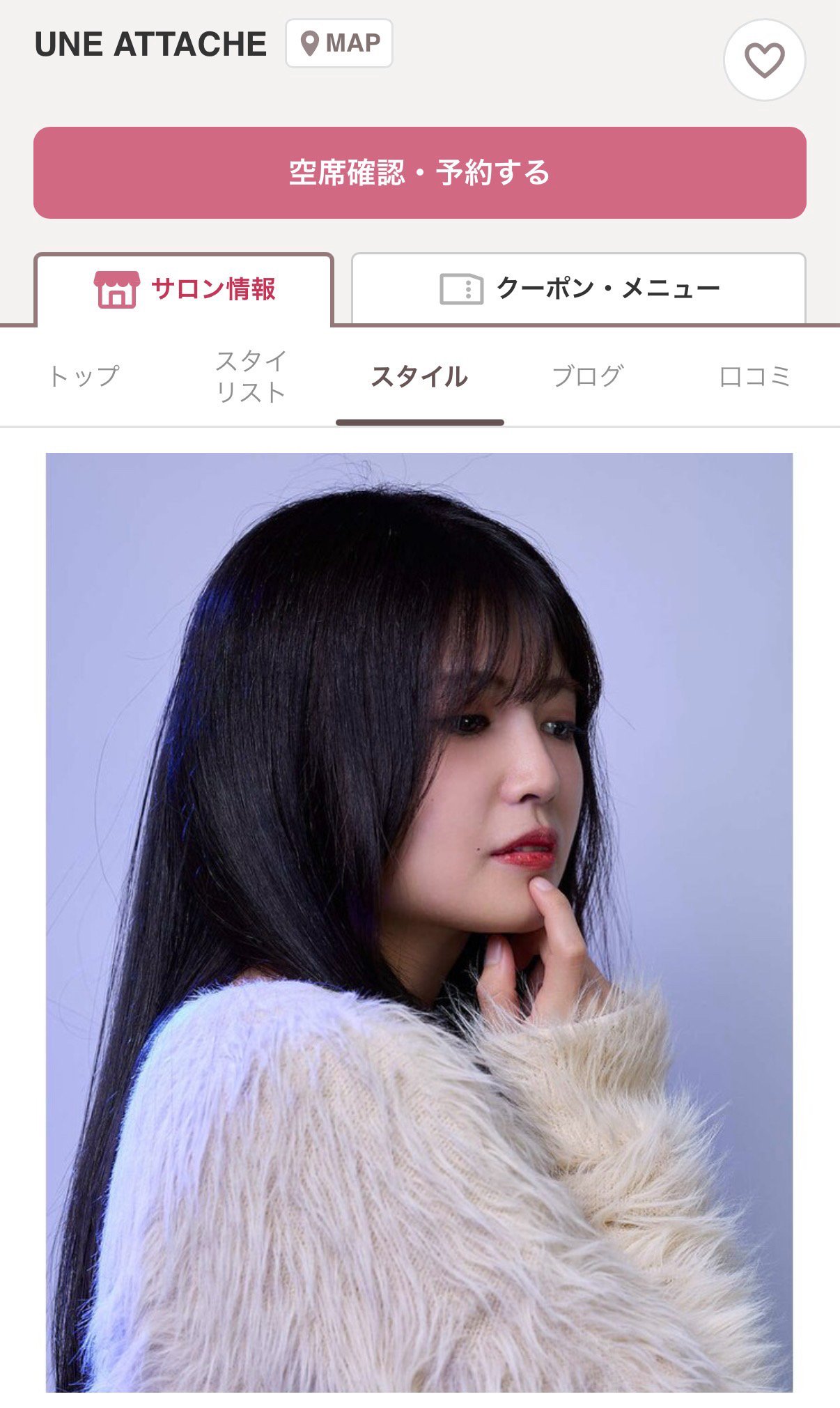Add UNE ATTACHE to favorites
This screenshot has width=840, height=1408.
click(764, 60)
